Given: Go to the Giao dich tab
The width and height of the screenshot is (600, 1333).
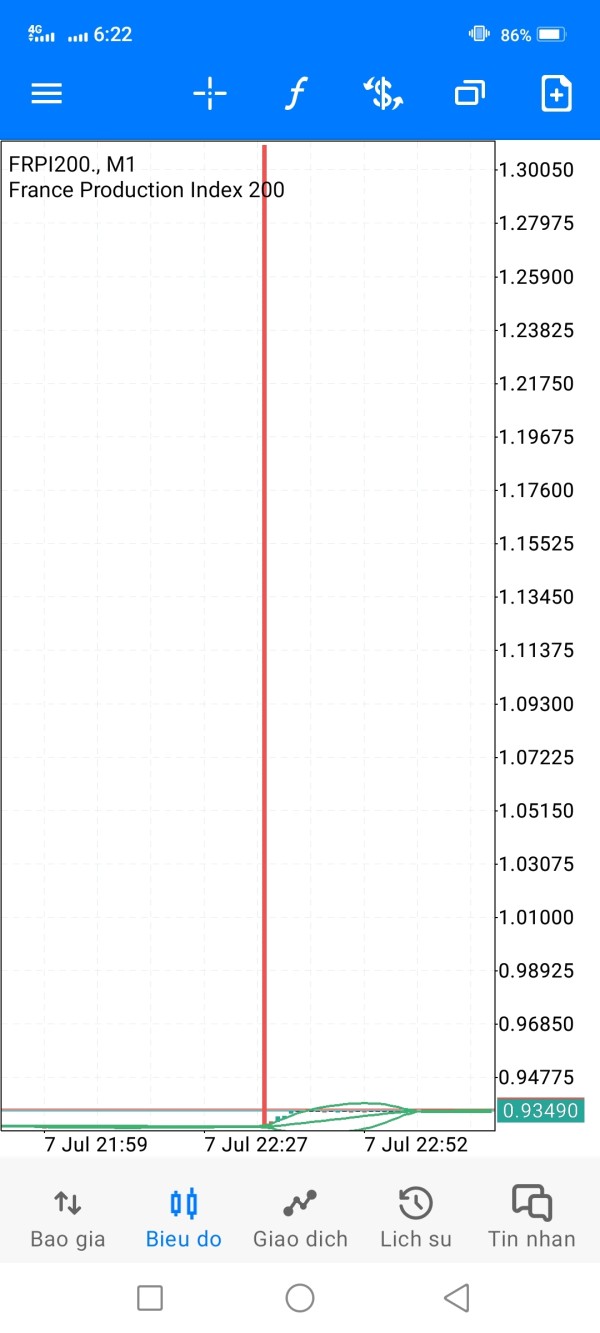Looking at the screenshot, I should (300, 1218).
